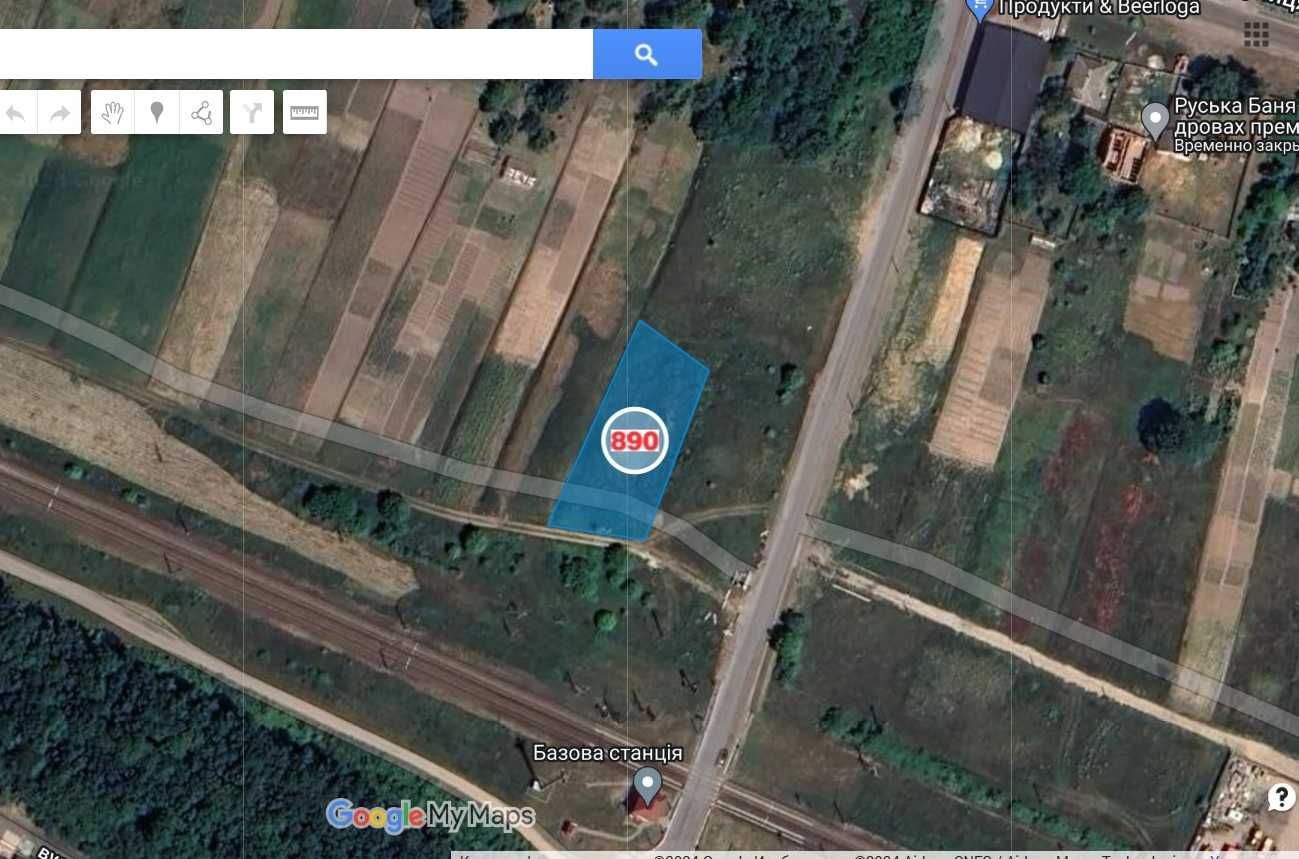Redo the last edit
The height and width of the screenshot is (859, 1299).
60,113
